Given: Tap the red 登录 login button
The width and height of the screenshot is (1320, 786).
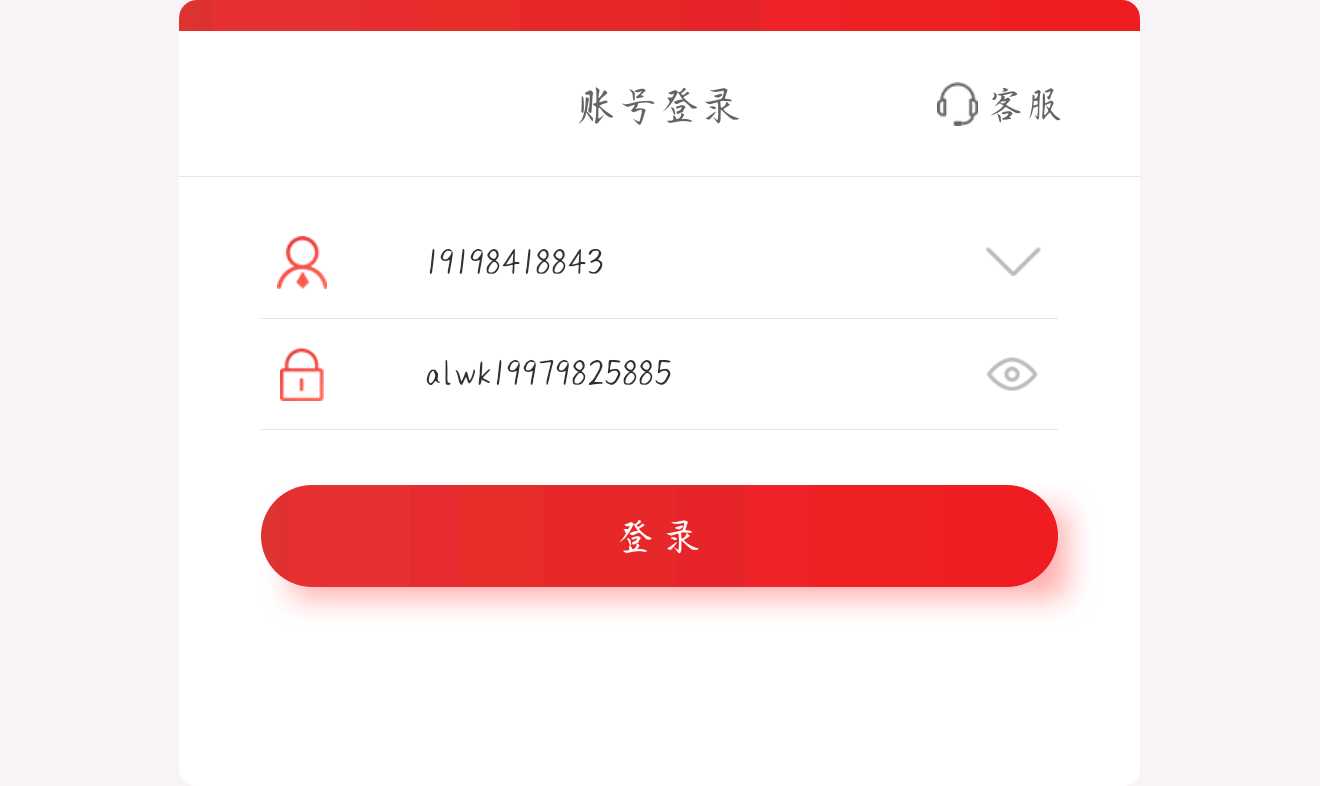Looking at the screenshot, I should tap(659, 536).
